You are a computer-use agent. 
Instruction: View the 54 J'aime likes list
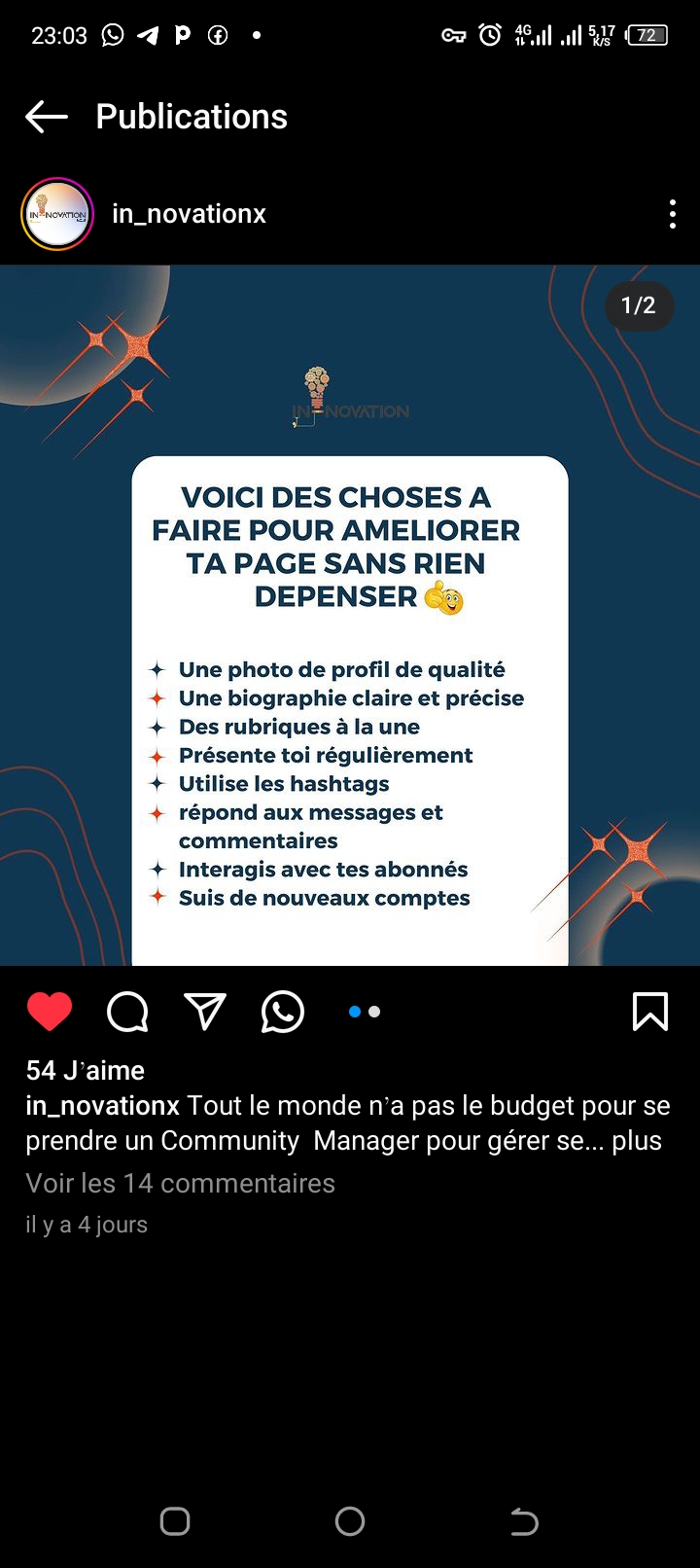tap(86, 1070)
